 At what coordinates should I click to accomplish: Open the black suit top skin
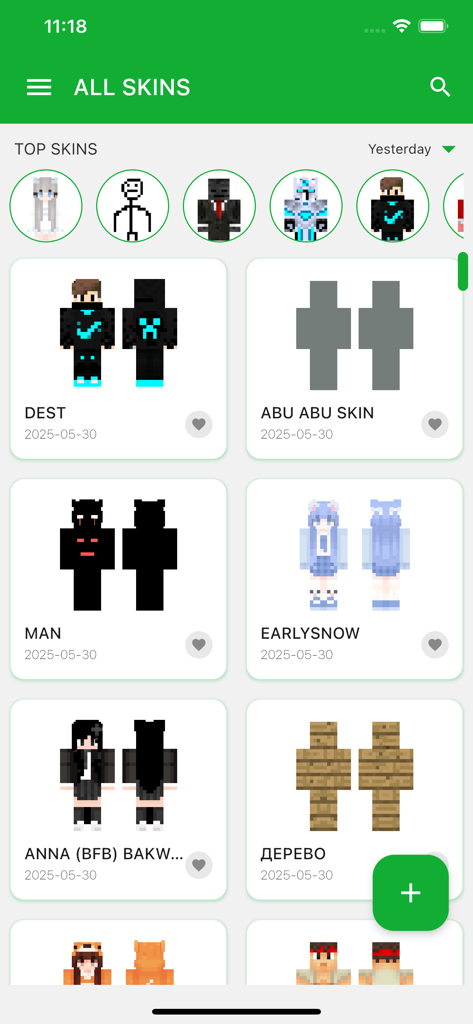(220, 206)
